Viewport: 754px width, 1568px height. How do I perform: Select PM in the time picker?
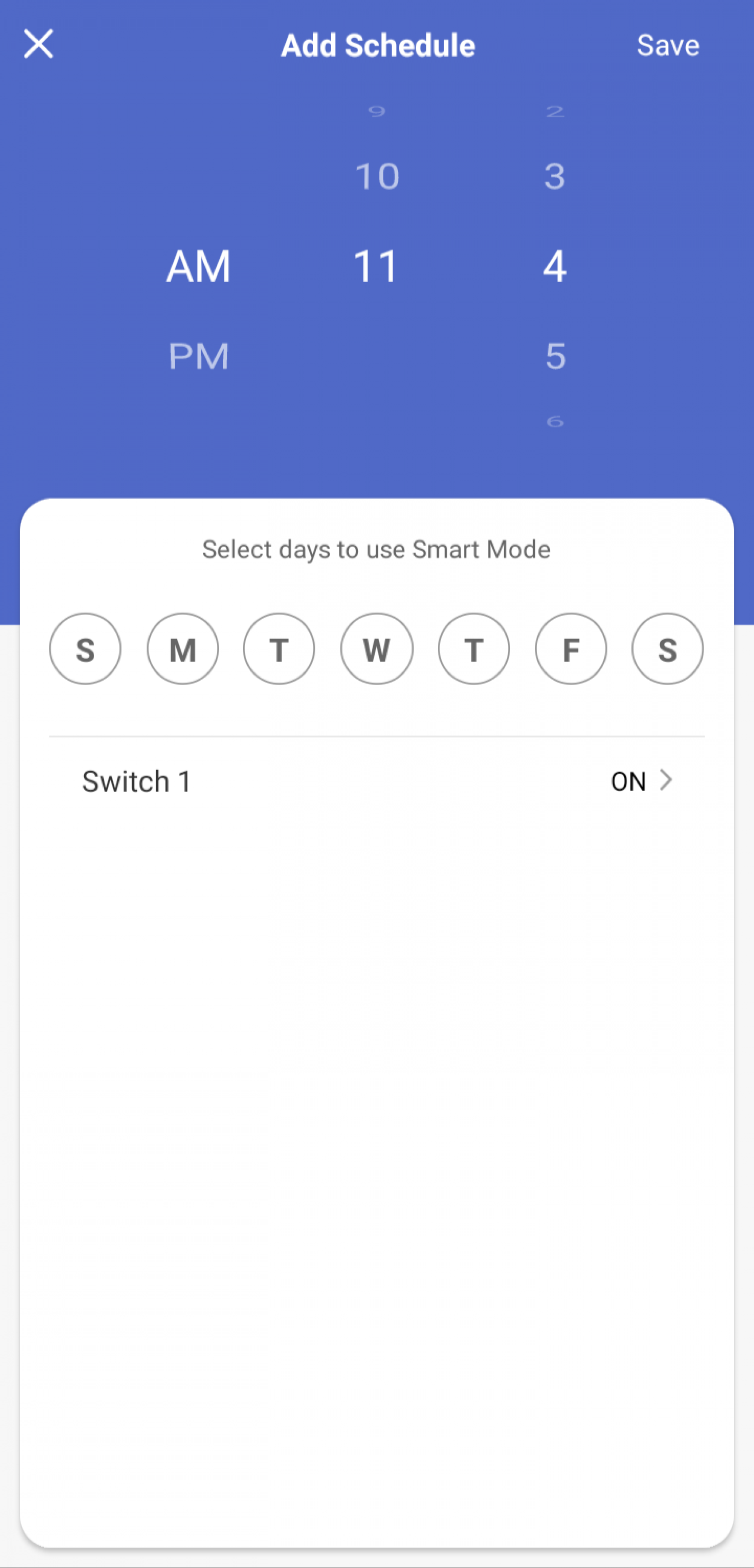tap(198, 356)
